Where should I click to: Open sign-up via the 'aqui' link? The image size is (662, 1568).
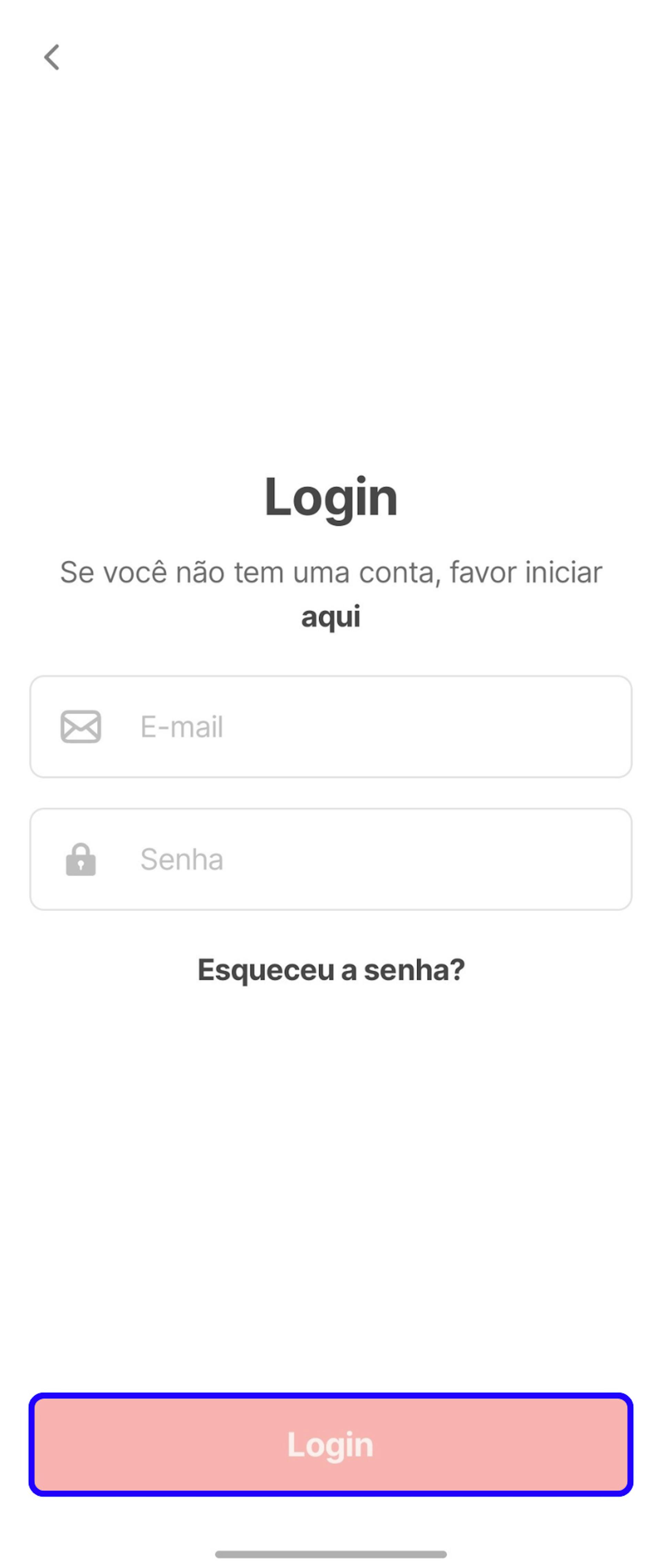click(x=331, y=616)
